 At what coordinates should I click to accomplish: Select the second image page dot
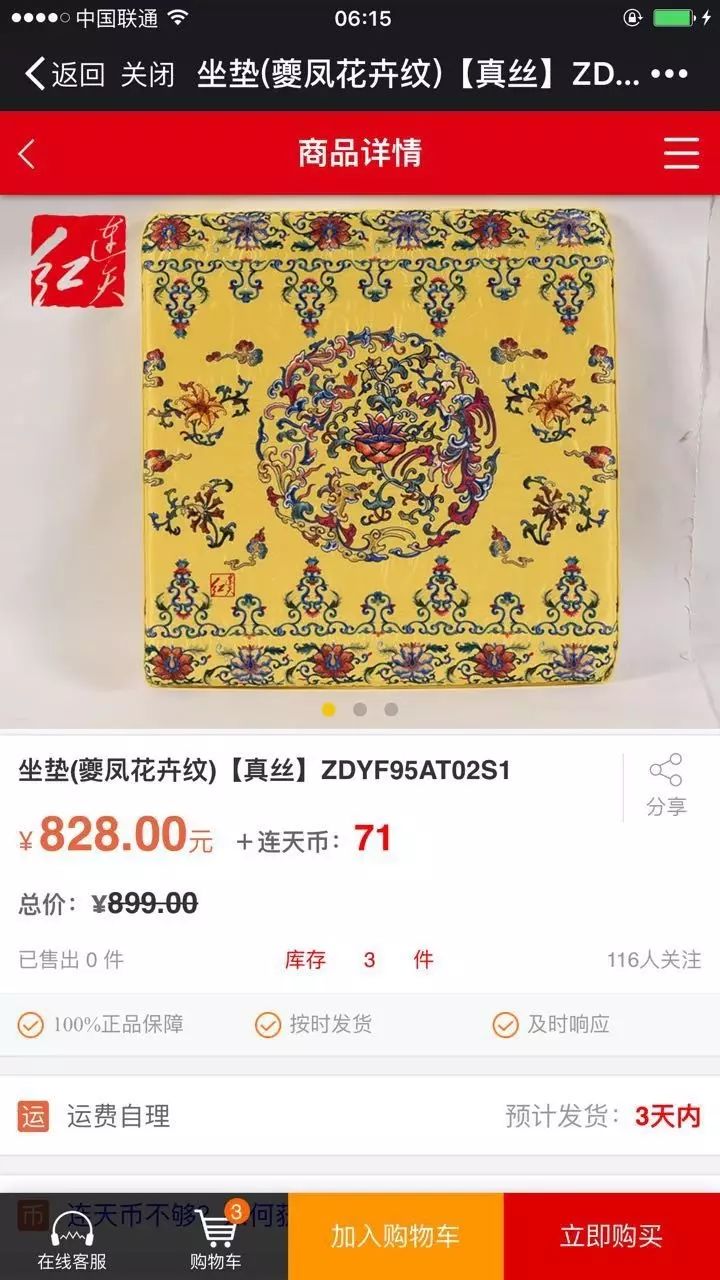pyautogui.click(x=360, y=710)
